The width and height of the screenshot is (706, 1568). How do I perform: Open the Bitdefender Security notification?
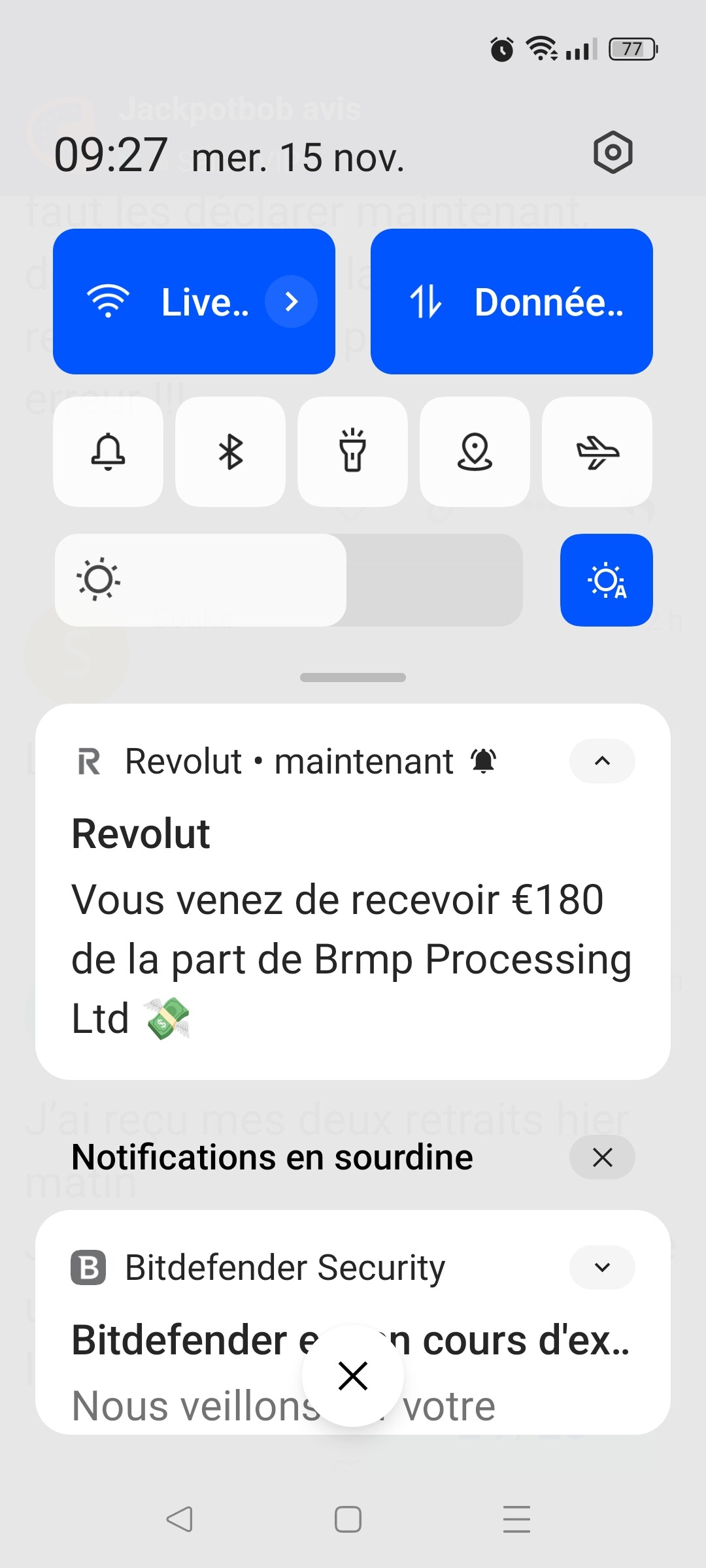tap(196, 1339)
